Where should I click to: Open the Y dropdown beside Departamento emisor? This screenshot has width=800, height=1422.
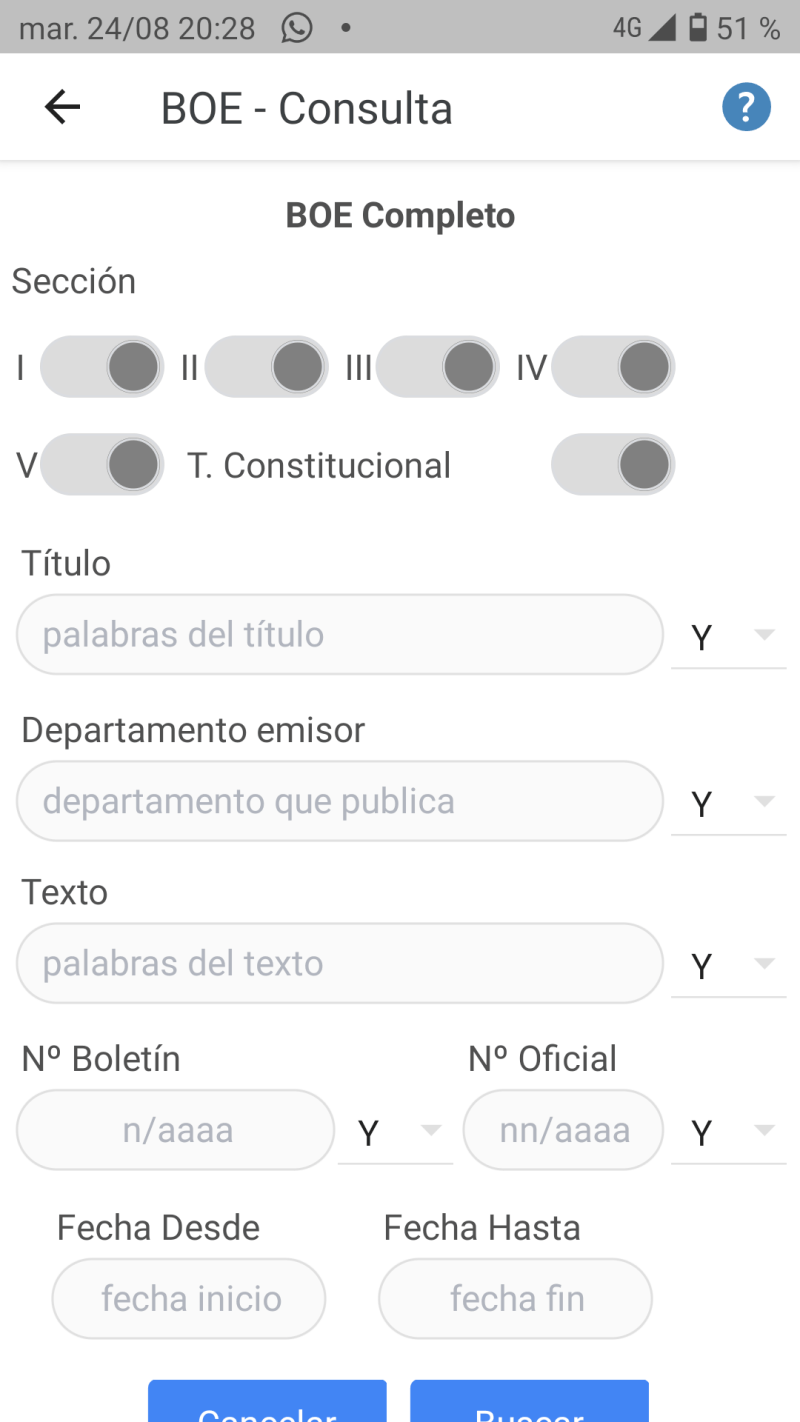pyautogui.click(x=729, y=803)
